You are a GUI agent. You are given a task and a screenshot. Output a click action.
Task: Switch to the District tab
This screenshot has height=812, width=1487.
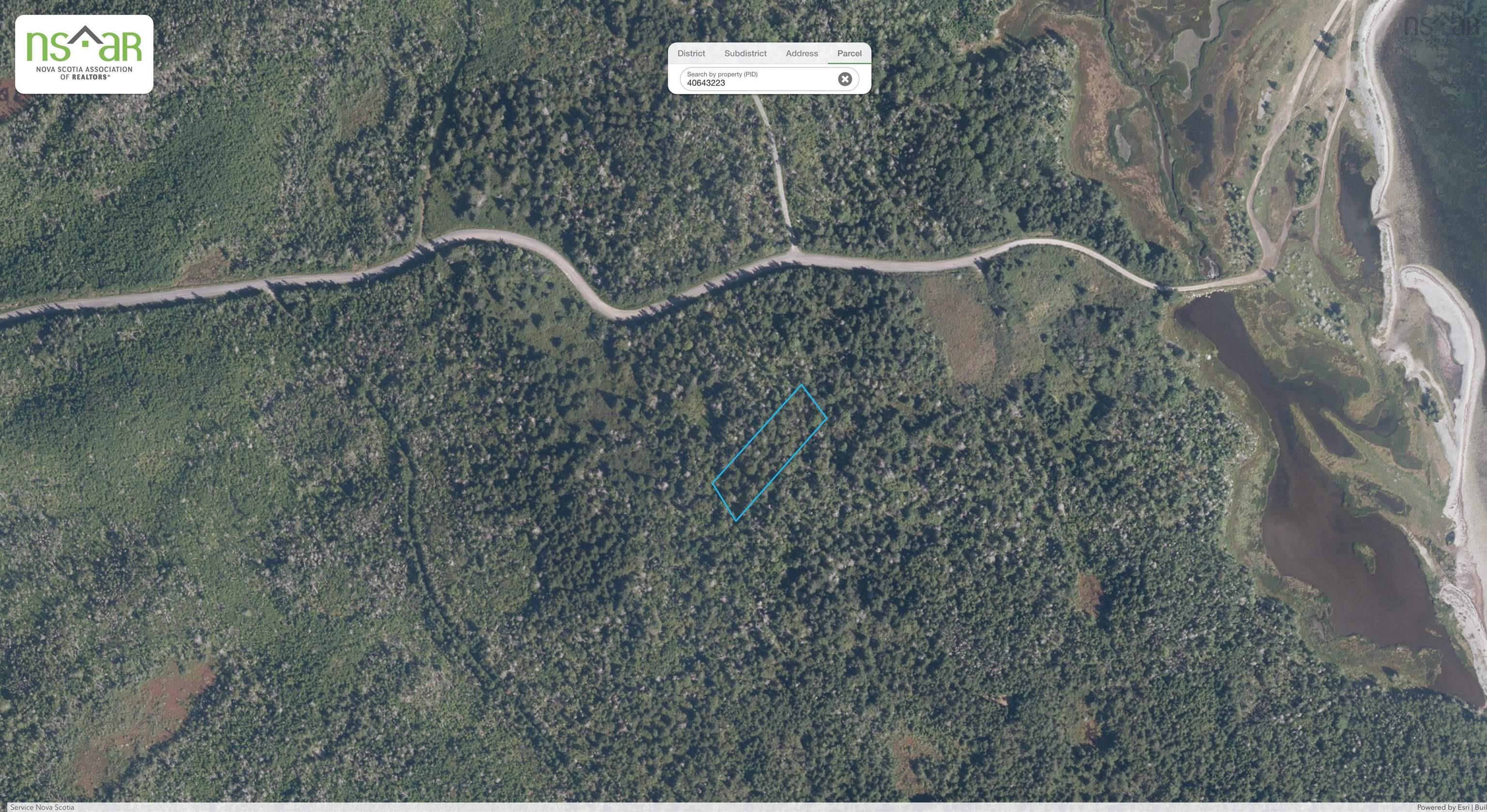(691, 53)
